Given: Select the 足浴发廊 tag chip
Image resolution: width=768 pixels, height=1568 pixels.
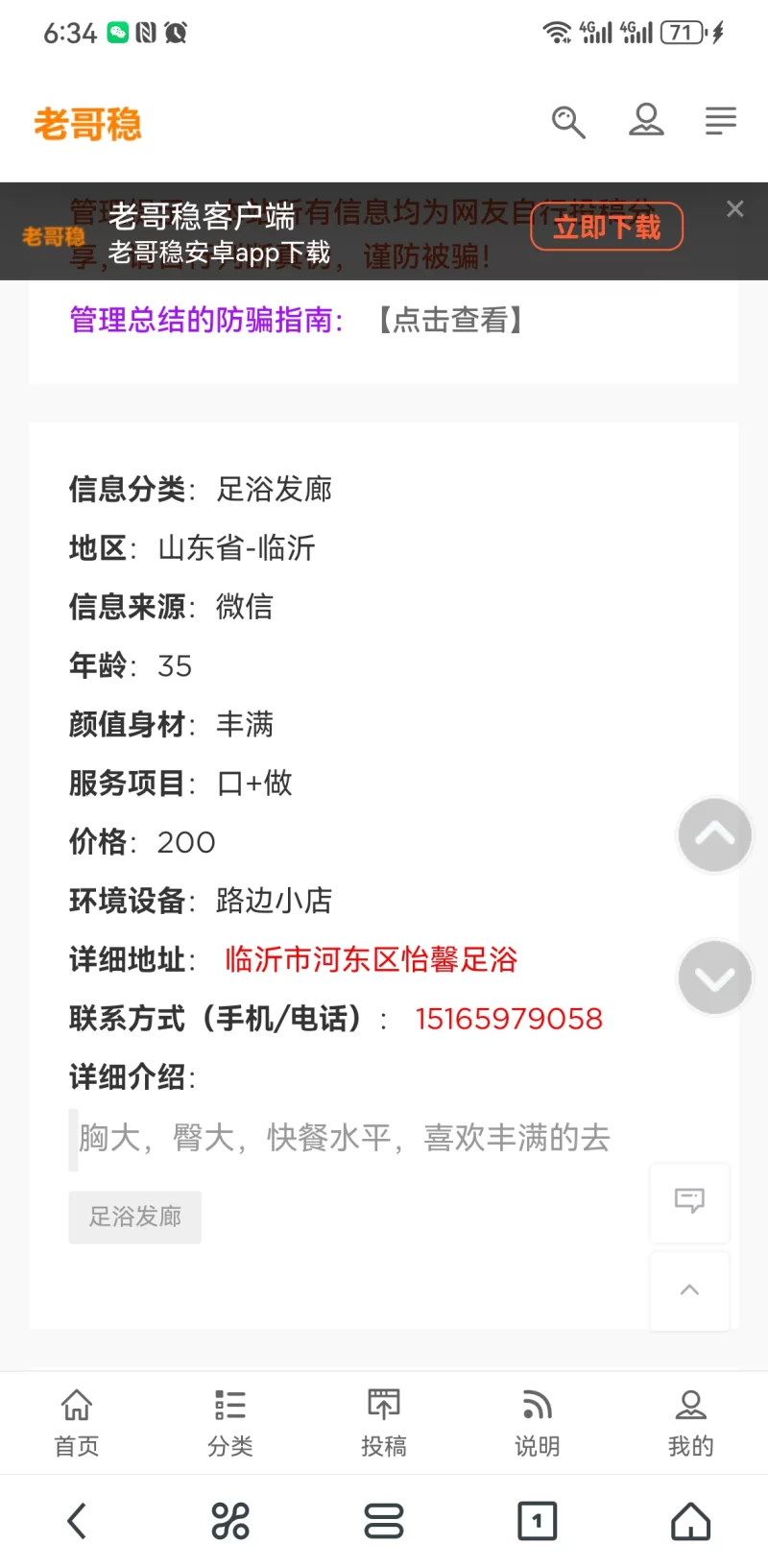Looking at the screenshot, I should pyautogui.click(x=135, y=1217).
